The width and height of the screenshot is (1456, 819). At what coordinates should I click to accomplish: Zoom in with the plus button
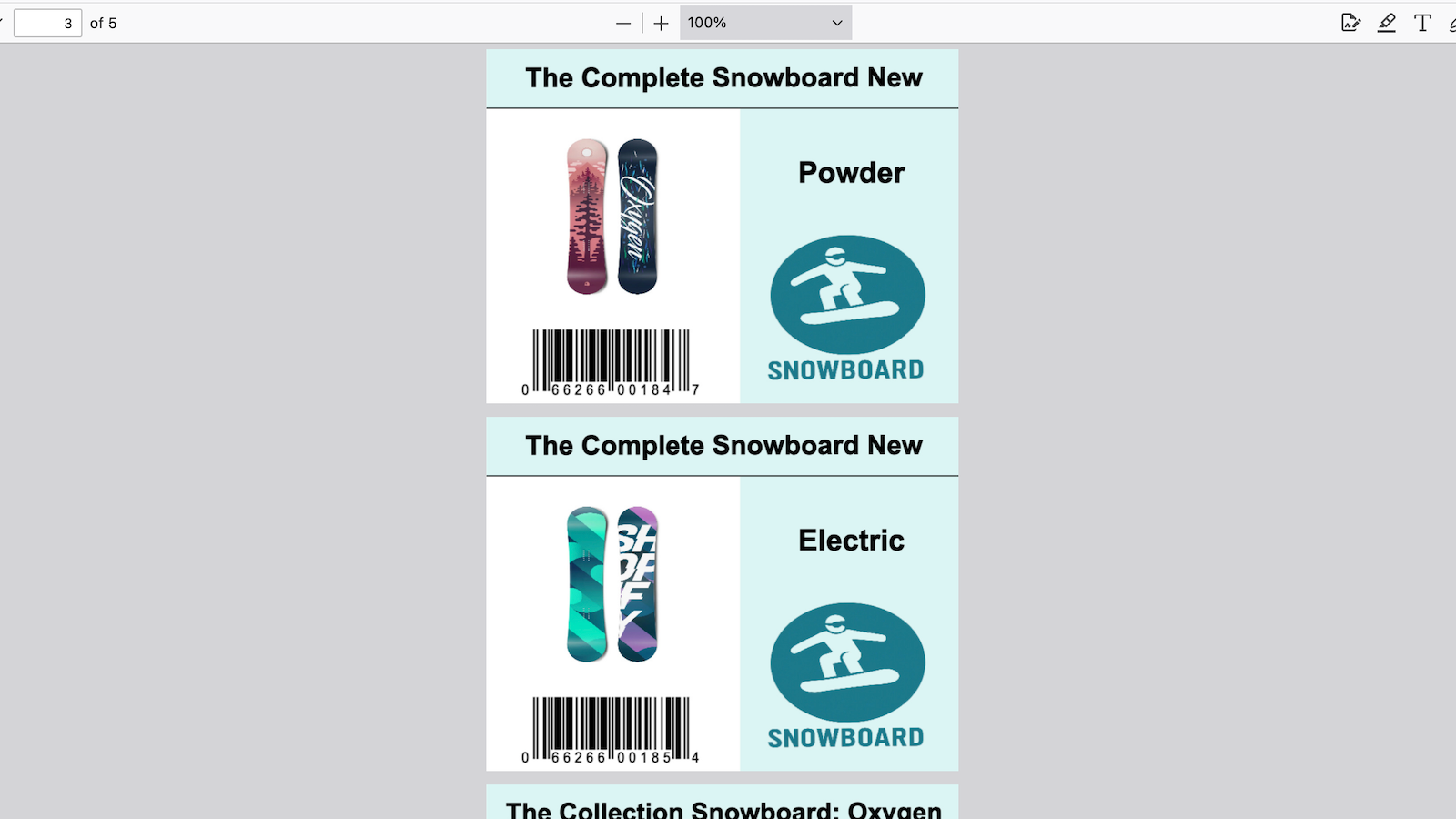click(662, 24)
